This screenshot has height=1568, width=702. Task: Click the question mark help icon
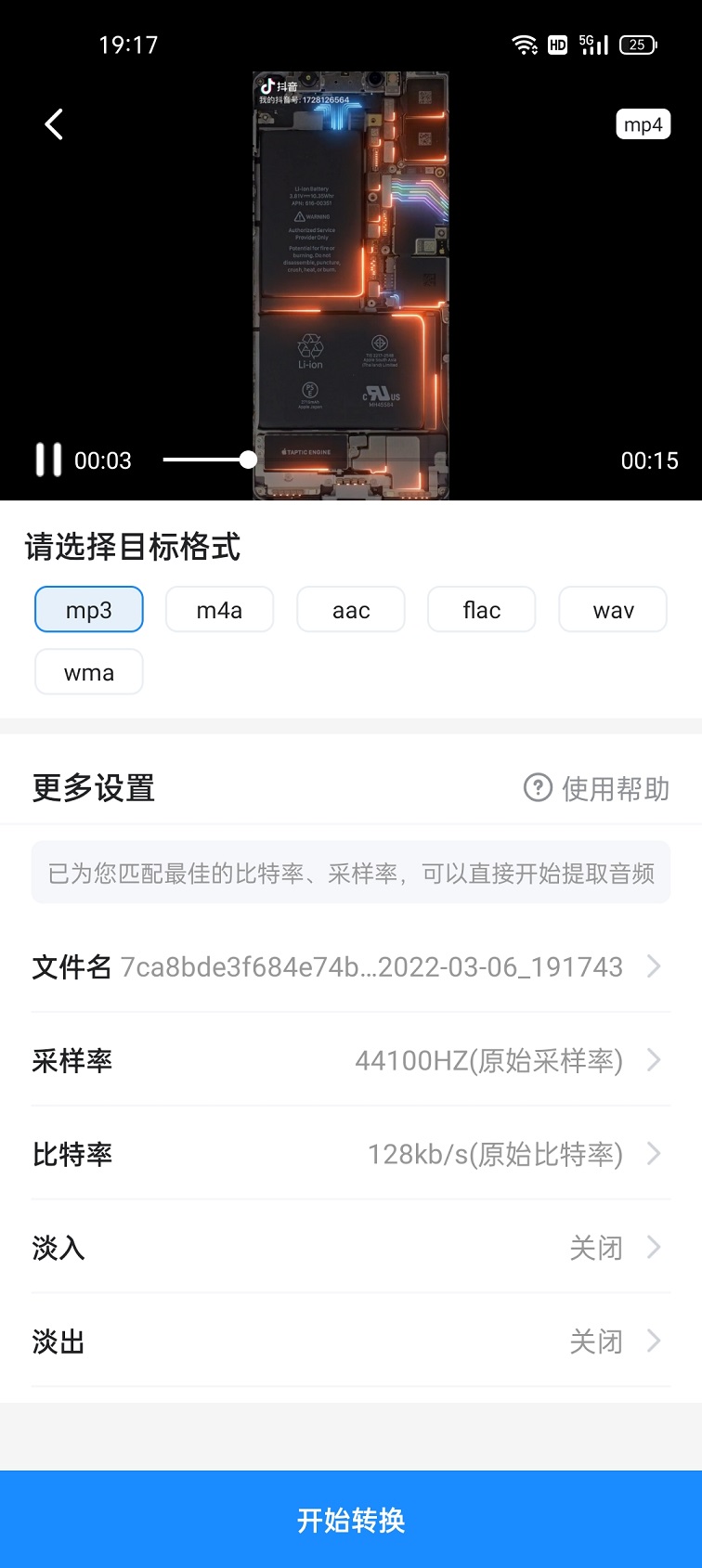pyautogui.click(x=537, y=788)
